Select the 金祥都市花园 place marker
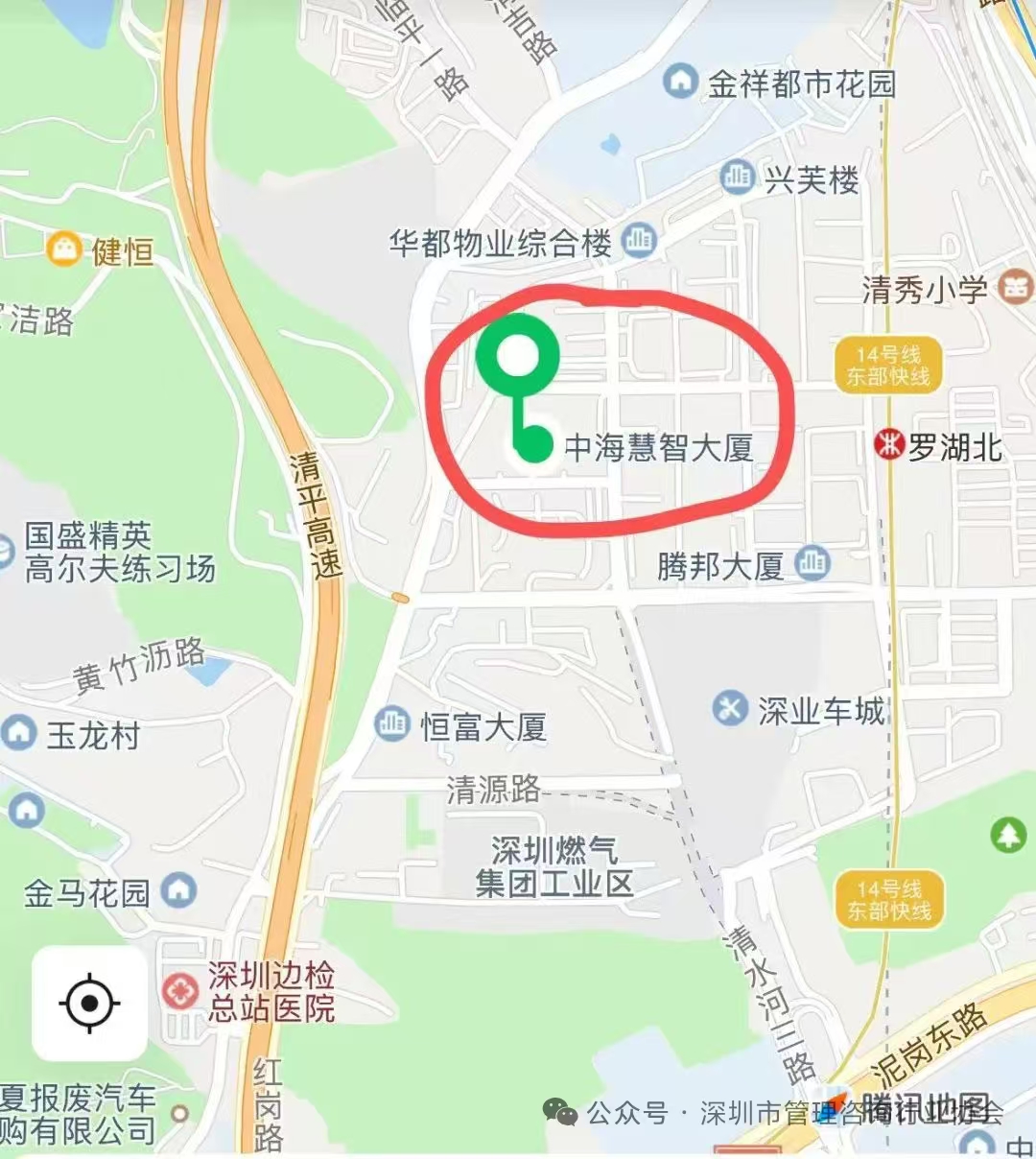 (680, 82)
